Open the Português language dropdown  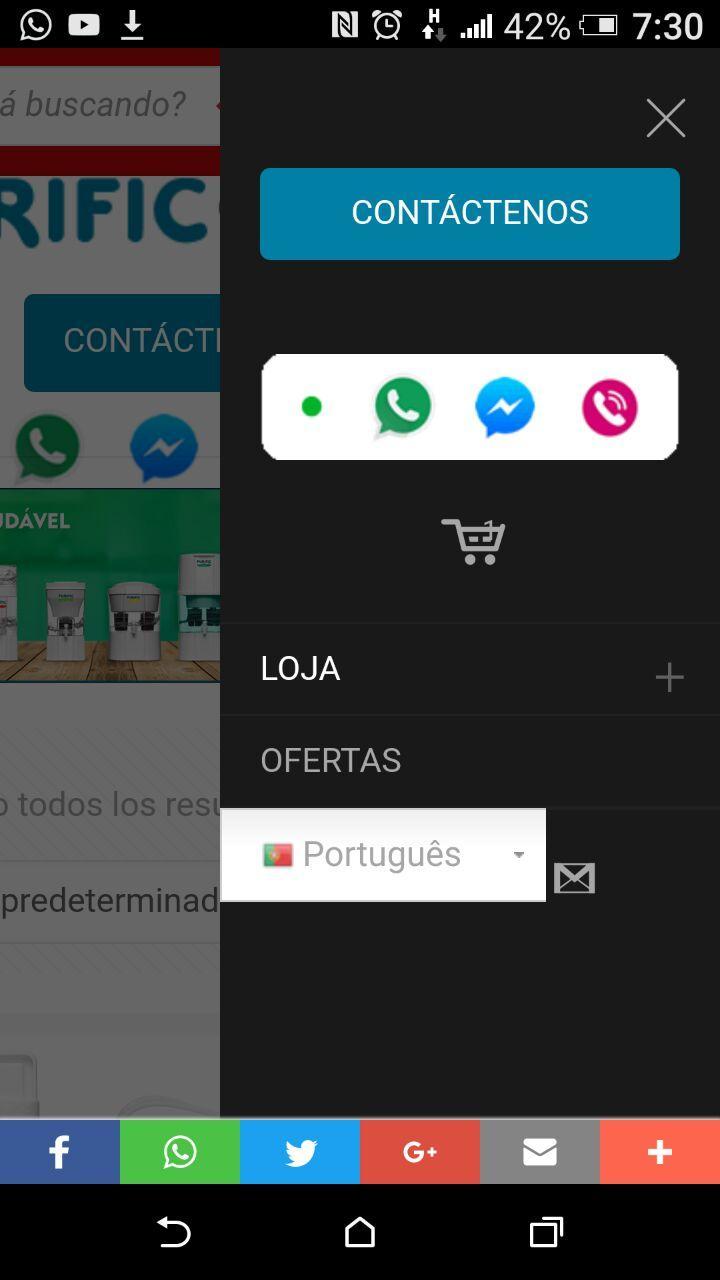[383, 855]
